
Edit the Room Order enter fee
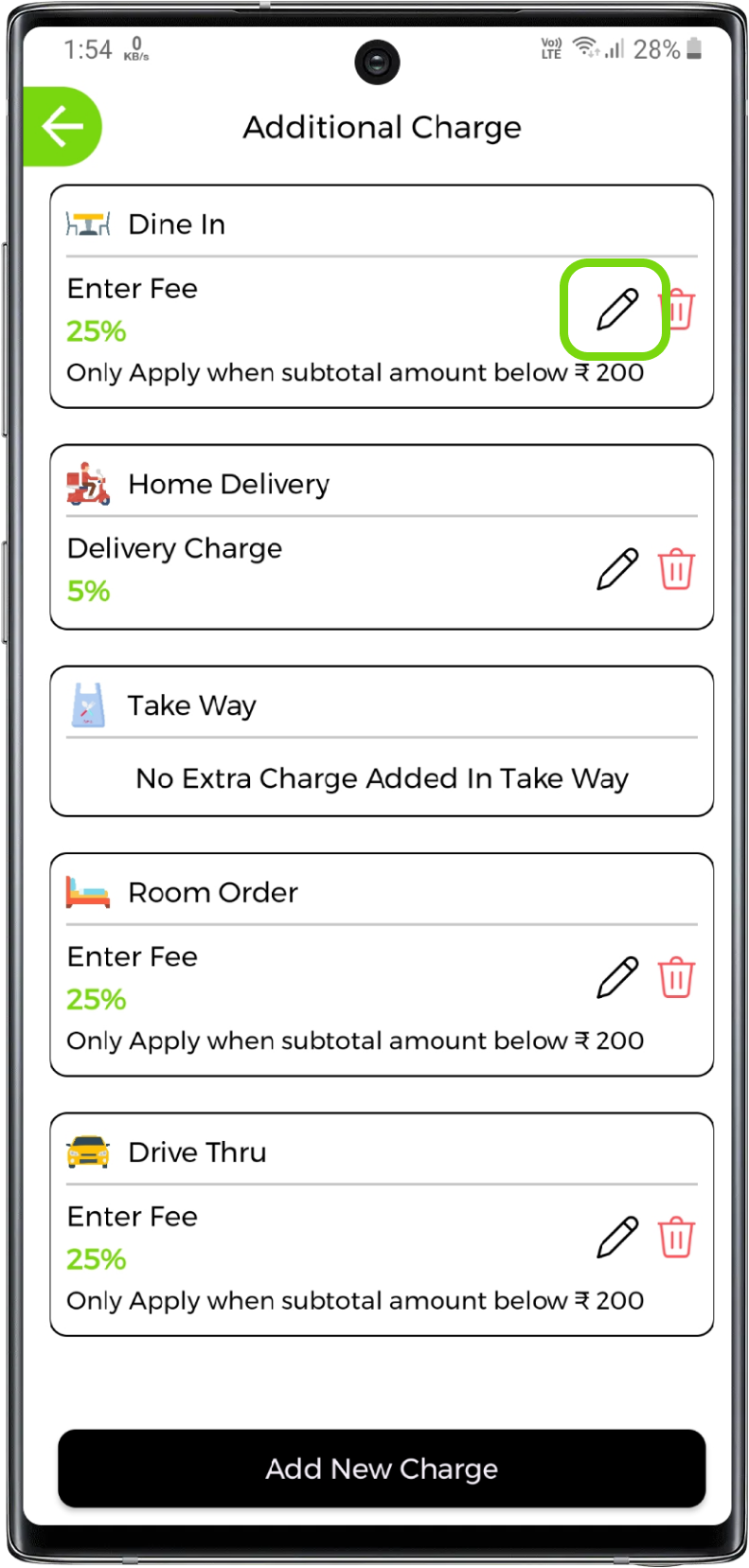(x=617, y=977)
